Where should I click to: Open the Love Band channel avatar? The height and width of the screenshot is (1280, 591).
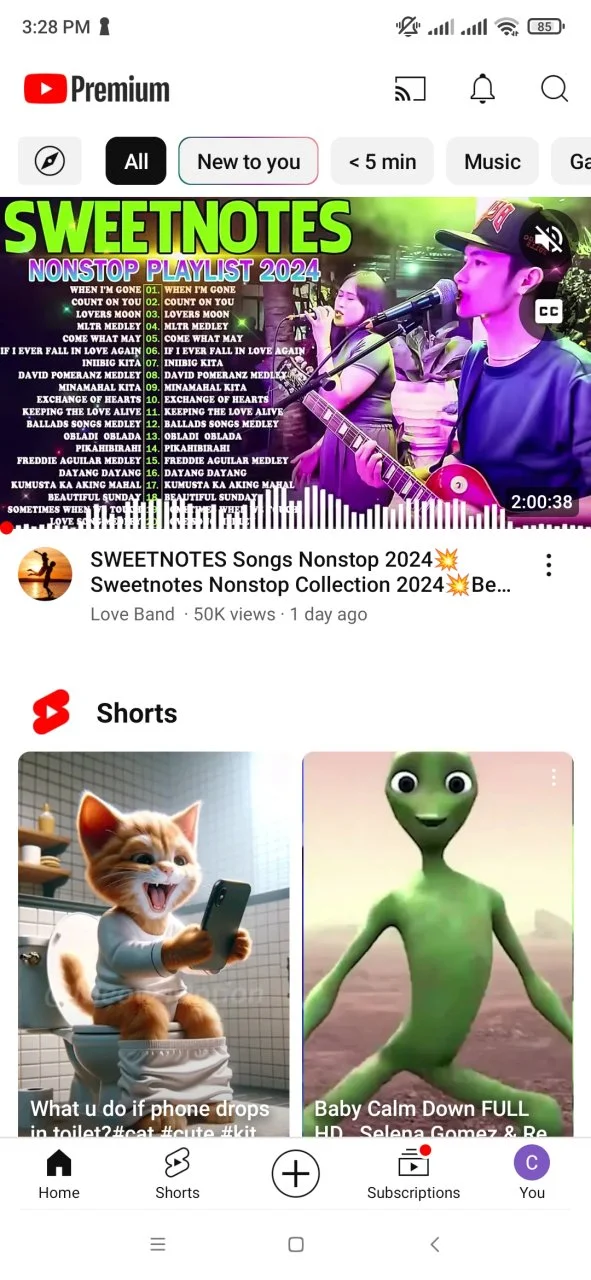pos(45,574)
